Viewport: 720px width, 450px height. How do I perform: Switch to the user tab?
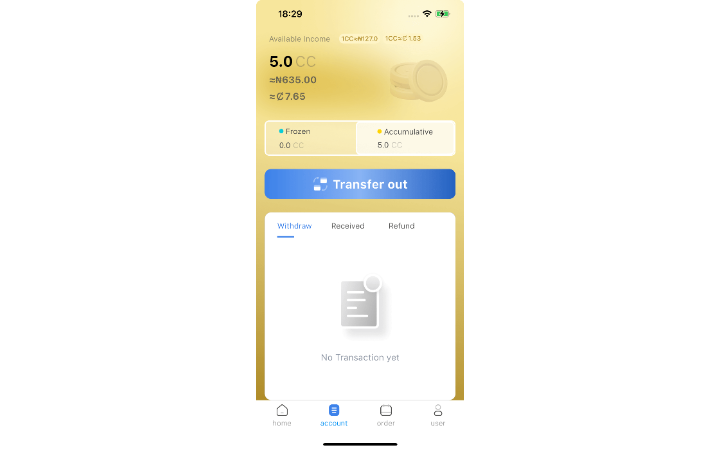click(x=438, y=415)
